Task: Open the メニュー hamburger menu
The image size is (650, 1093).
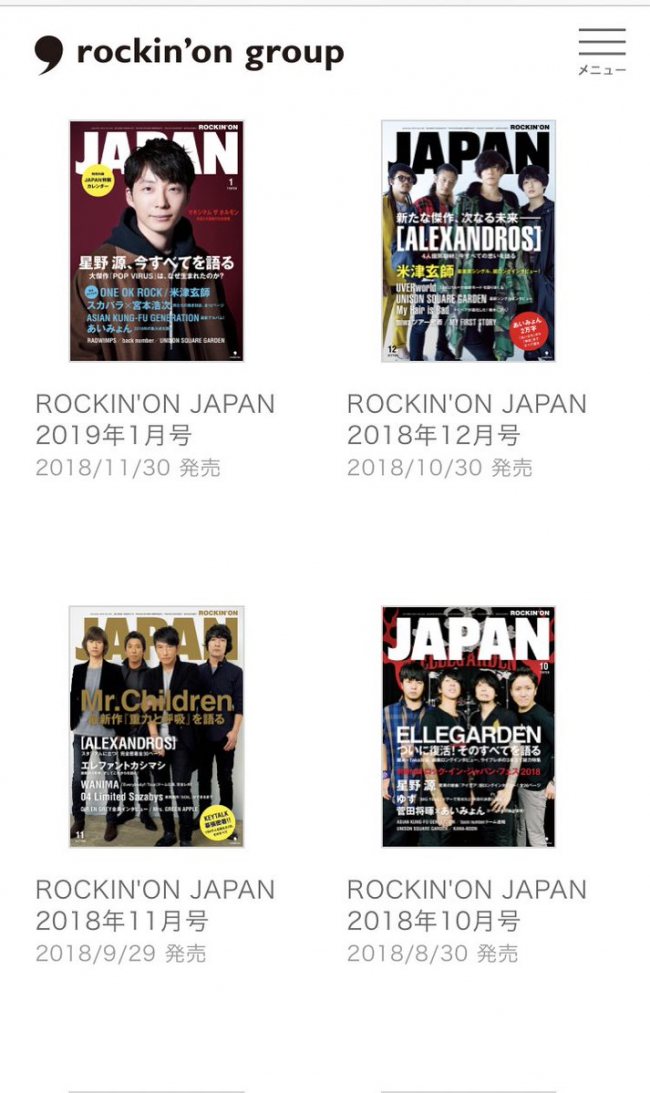Action: [602, 52]
